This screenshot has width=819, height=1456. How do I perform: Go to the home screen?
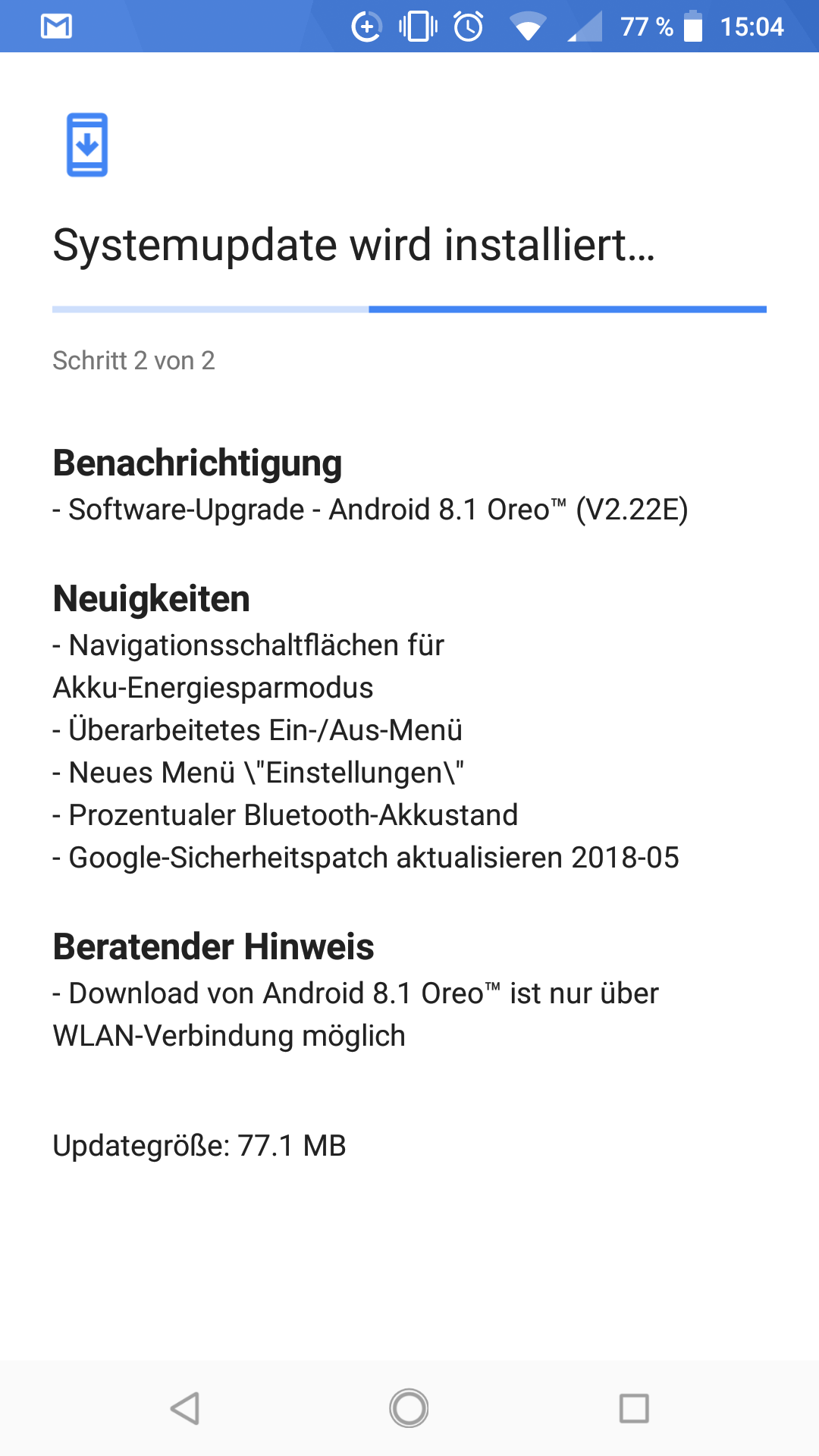[x=409, y=1408]
